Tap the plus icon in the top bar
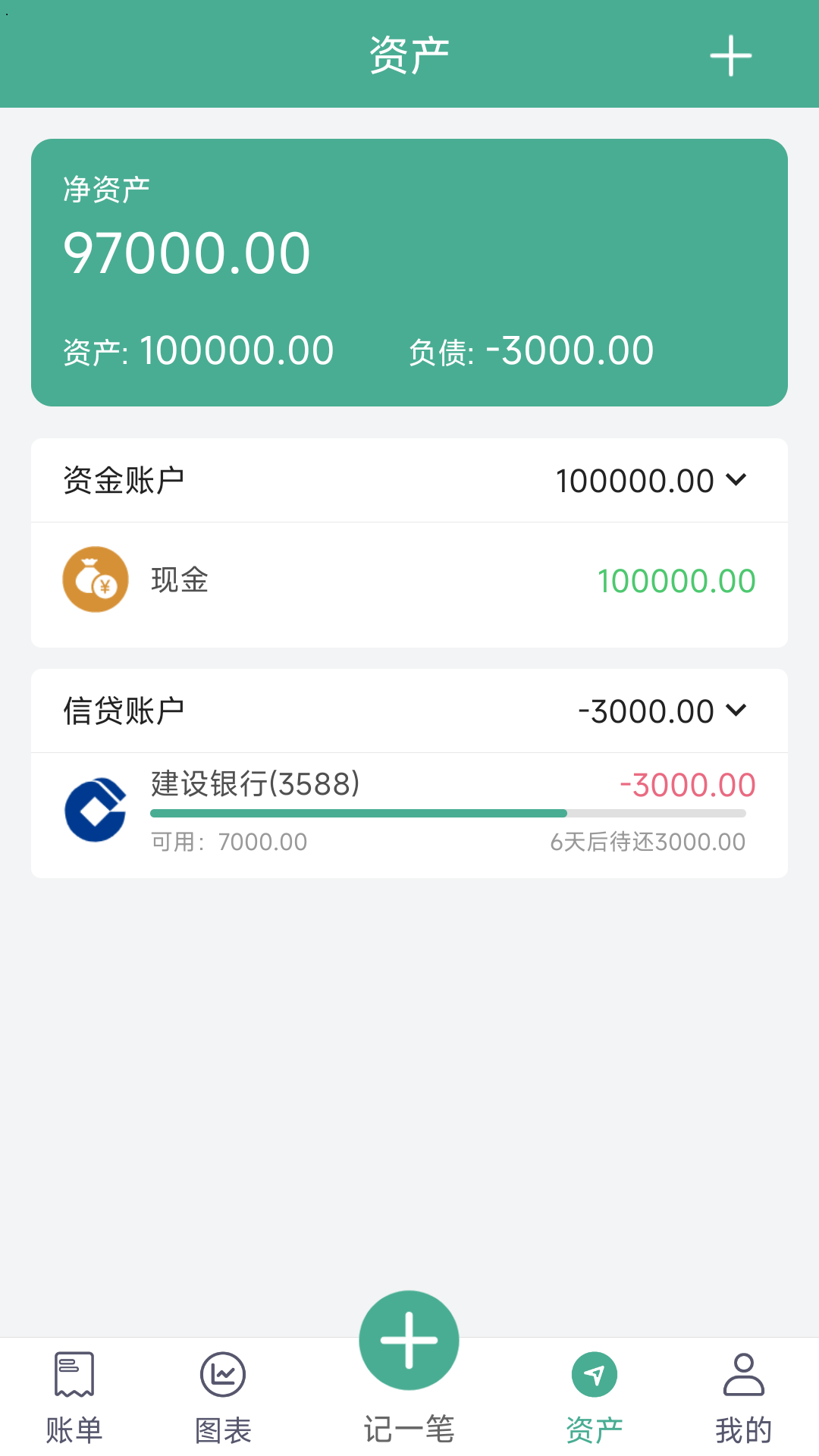Image resolution: width=819 pixels, height=1456 pixels. coord(730,55)
